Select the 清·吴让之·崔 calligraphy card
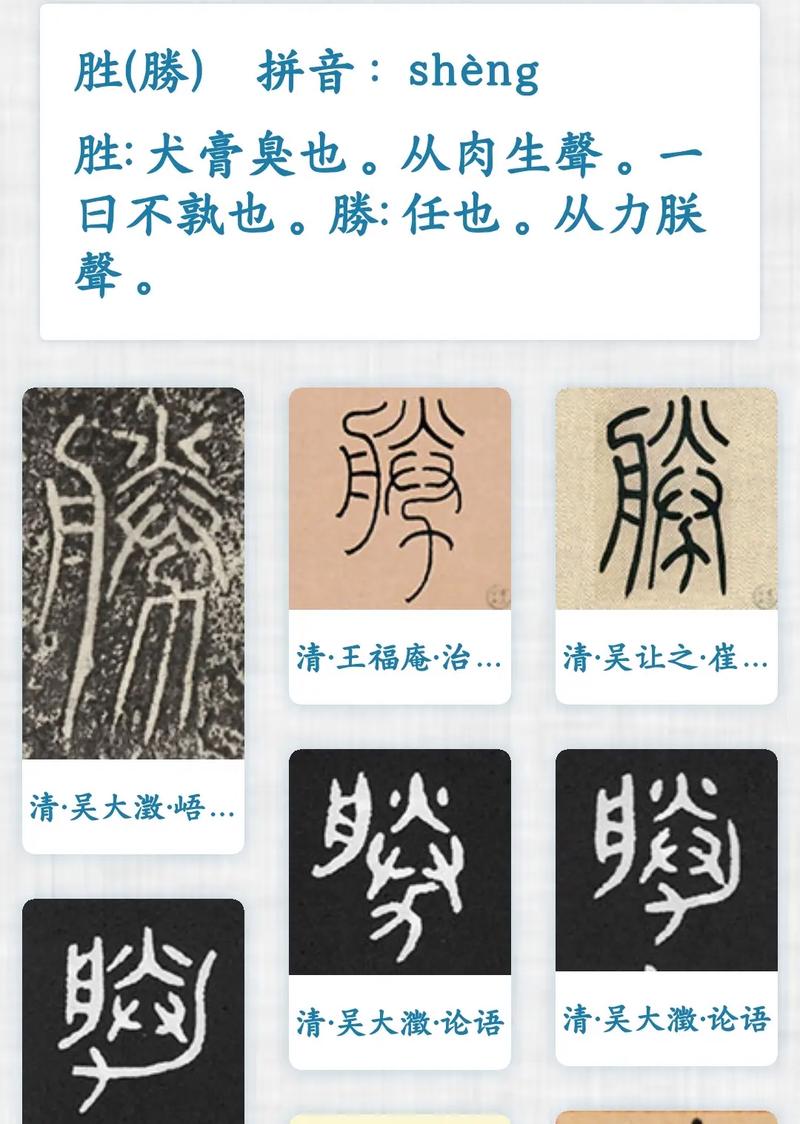The width and height of the screenshot is (800, 1124). (666, 545)
